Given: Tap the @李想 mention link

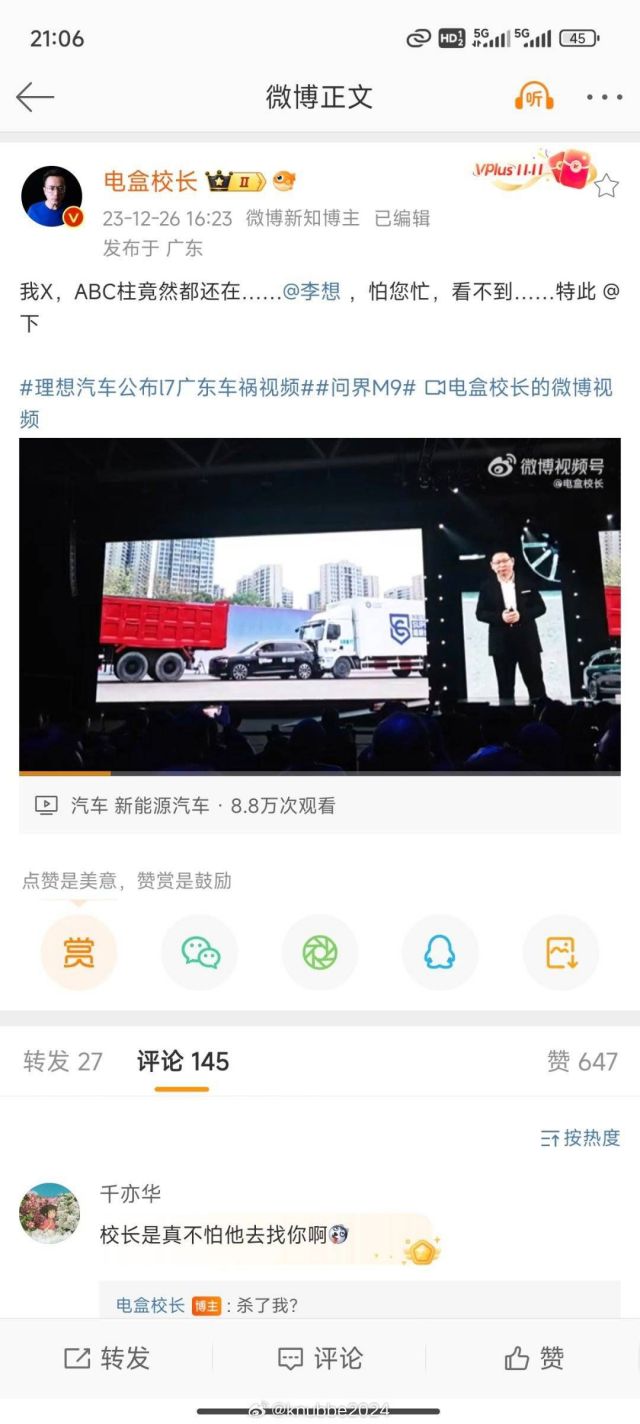Looking at the screenshot, I should 311,292.
